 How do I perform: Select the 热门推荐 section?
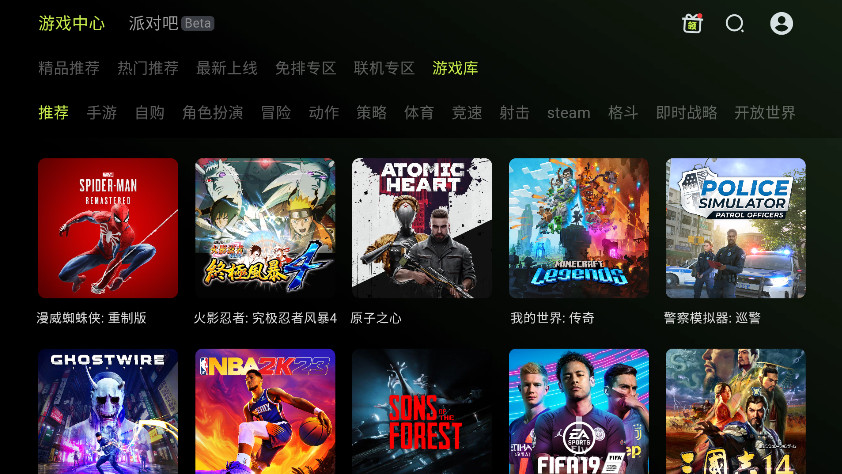(148, 68)
